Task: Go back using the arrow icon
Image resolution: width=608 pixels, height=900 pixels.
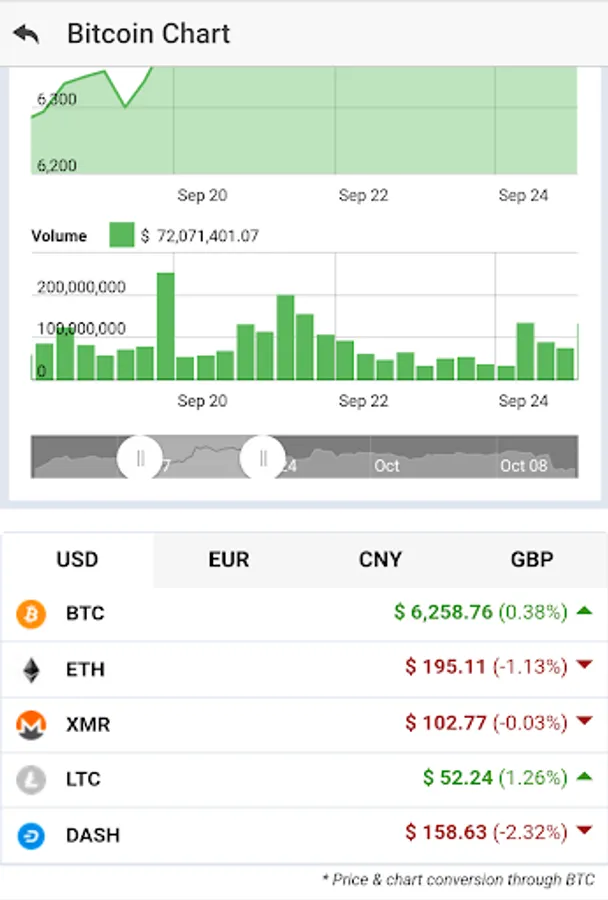Action: pos(27,34)
